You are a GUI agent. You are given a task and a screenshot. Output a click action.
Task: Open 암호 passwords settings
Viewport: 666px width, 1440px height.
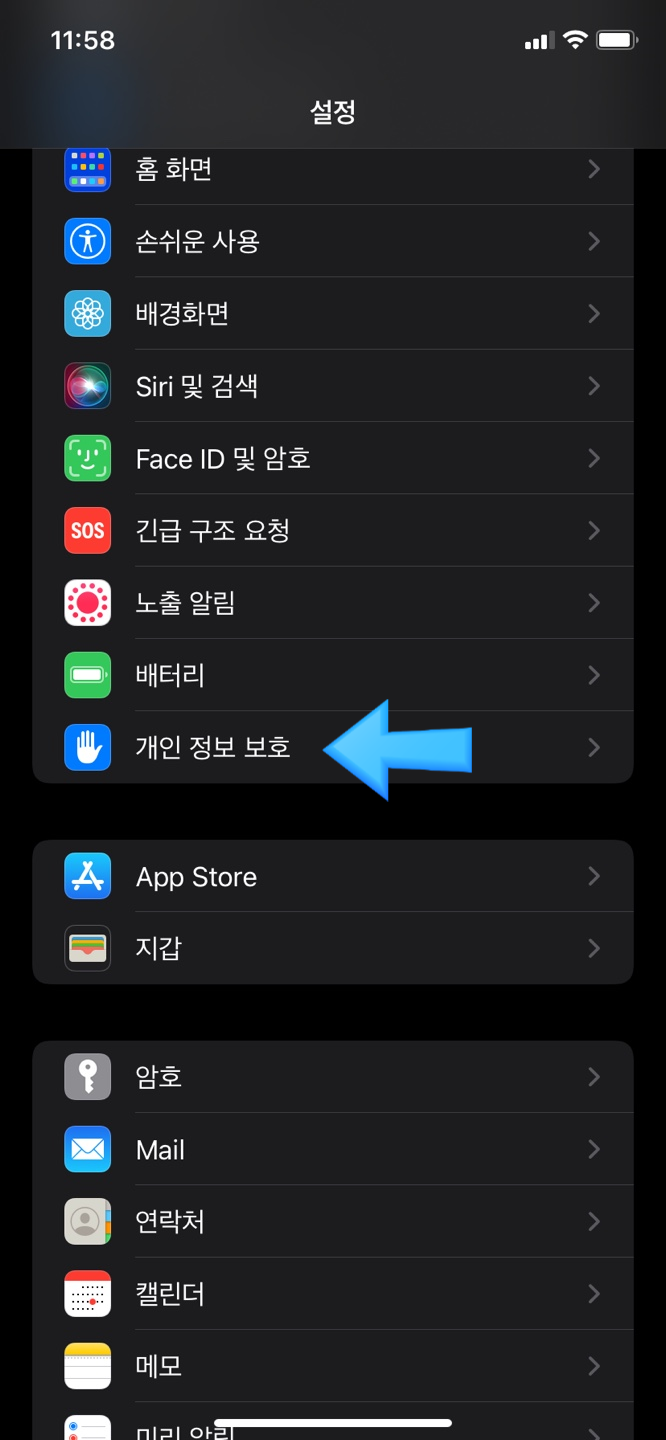[x=333, y=1077]
